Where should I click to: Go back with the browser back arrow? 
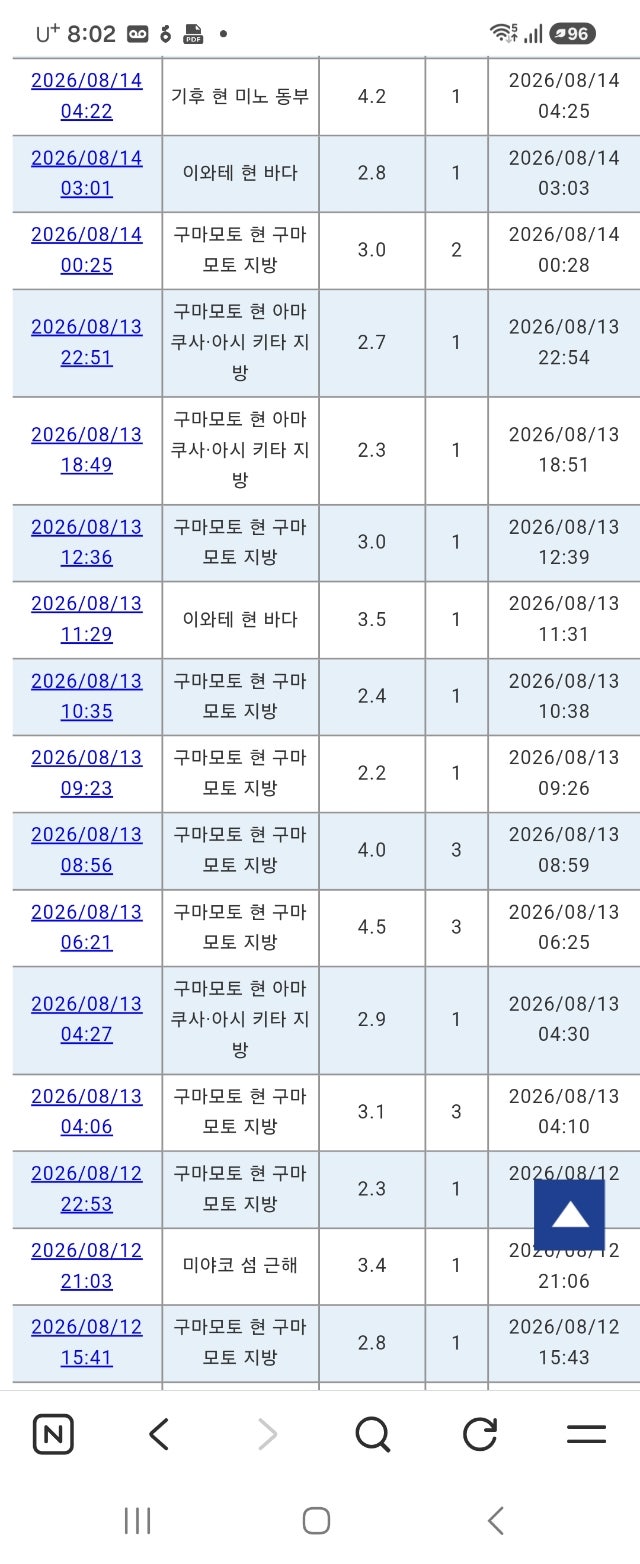point(158,1435)
